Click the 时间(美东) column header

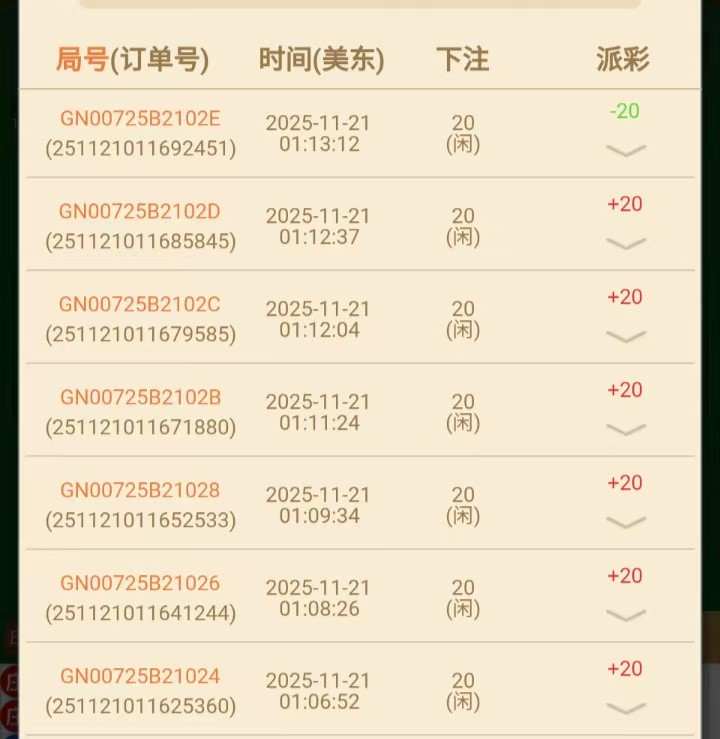tap(322, 60)
